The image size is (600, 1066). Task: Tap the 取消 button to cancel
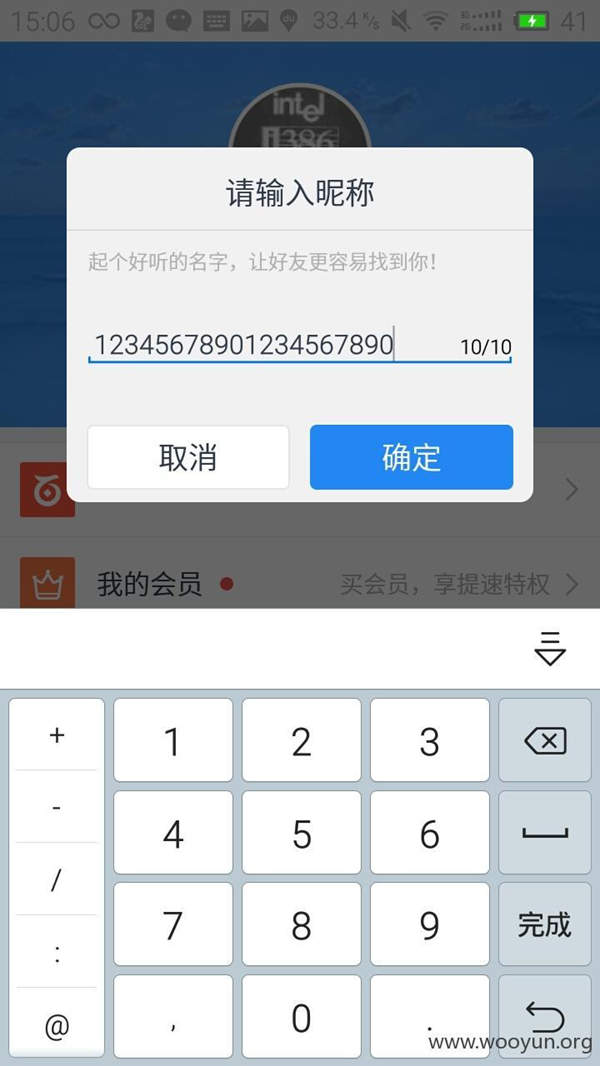[188, 458]
